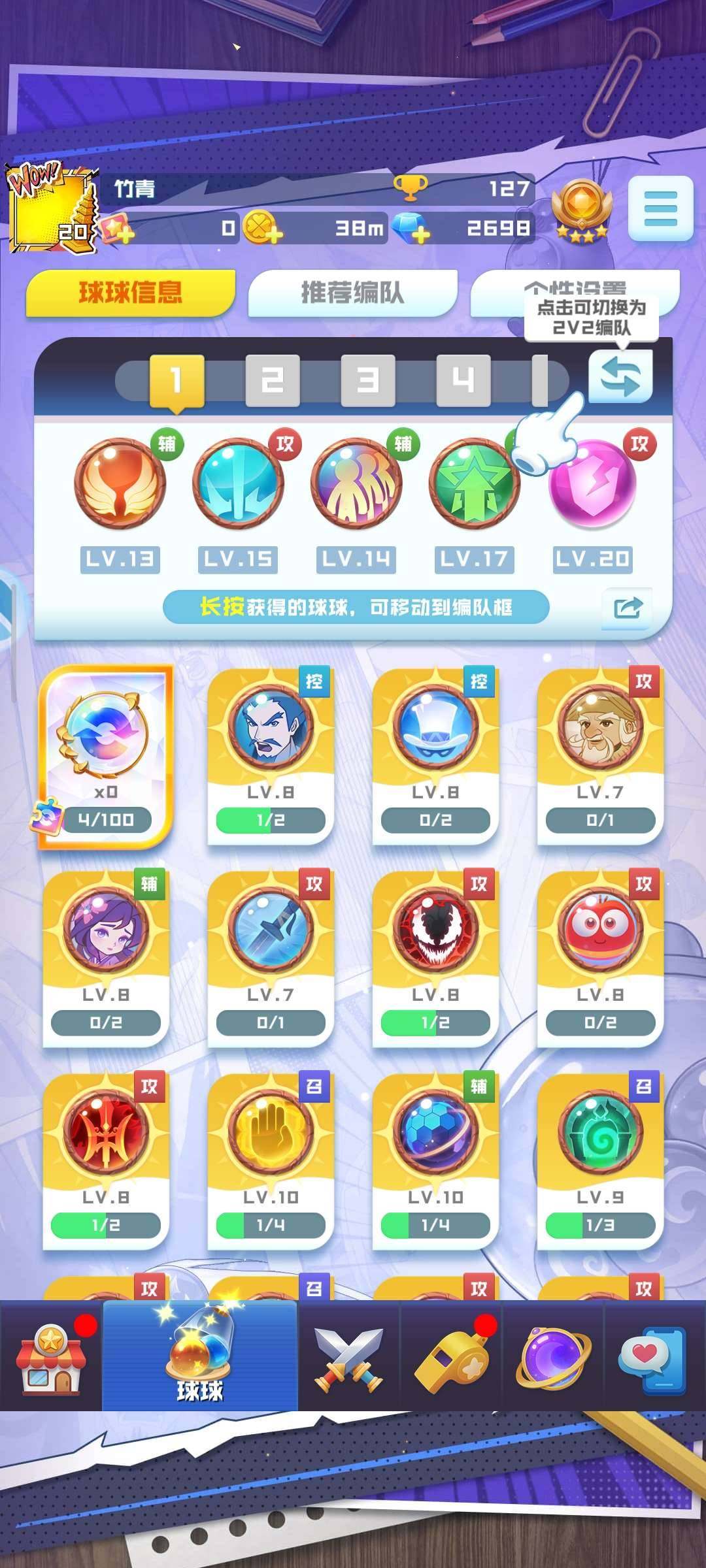Select team slot 2
The height and width of the screenshot is (1568, 706).
tap(272, 380)
